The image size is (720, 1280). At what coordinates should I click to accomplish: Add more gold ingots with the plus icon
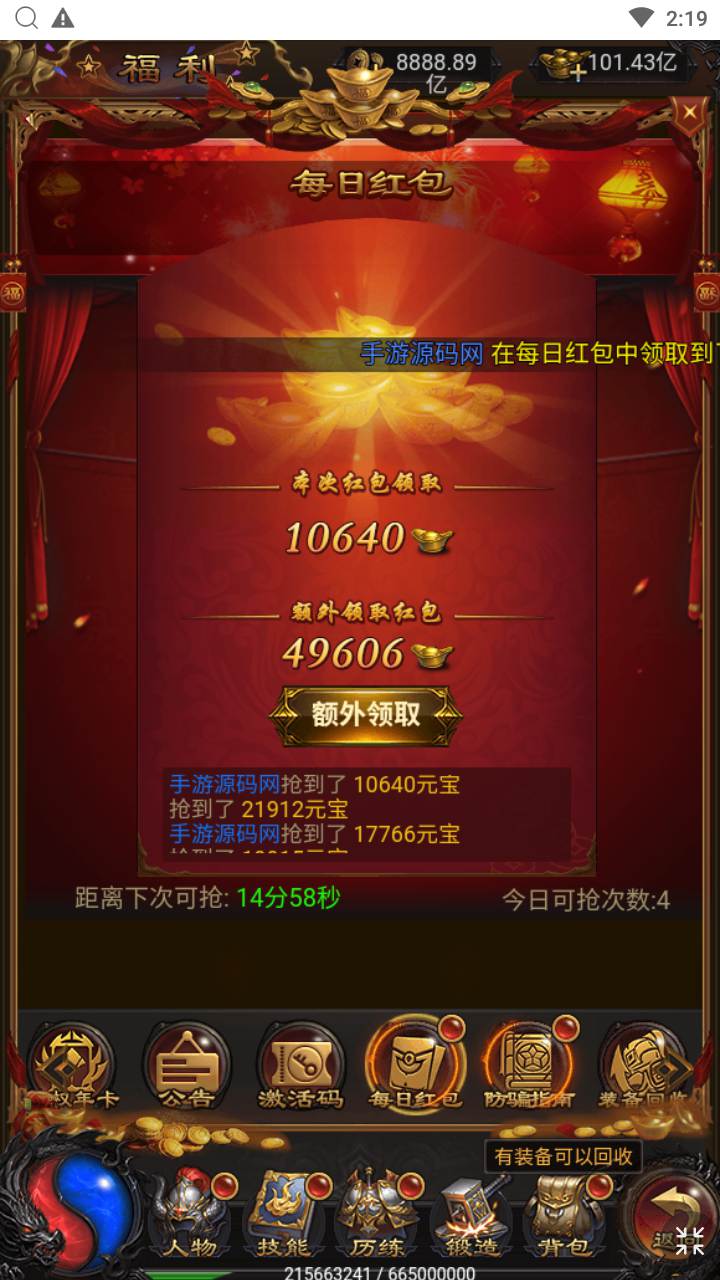(x=576, y=71)
